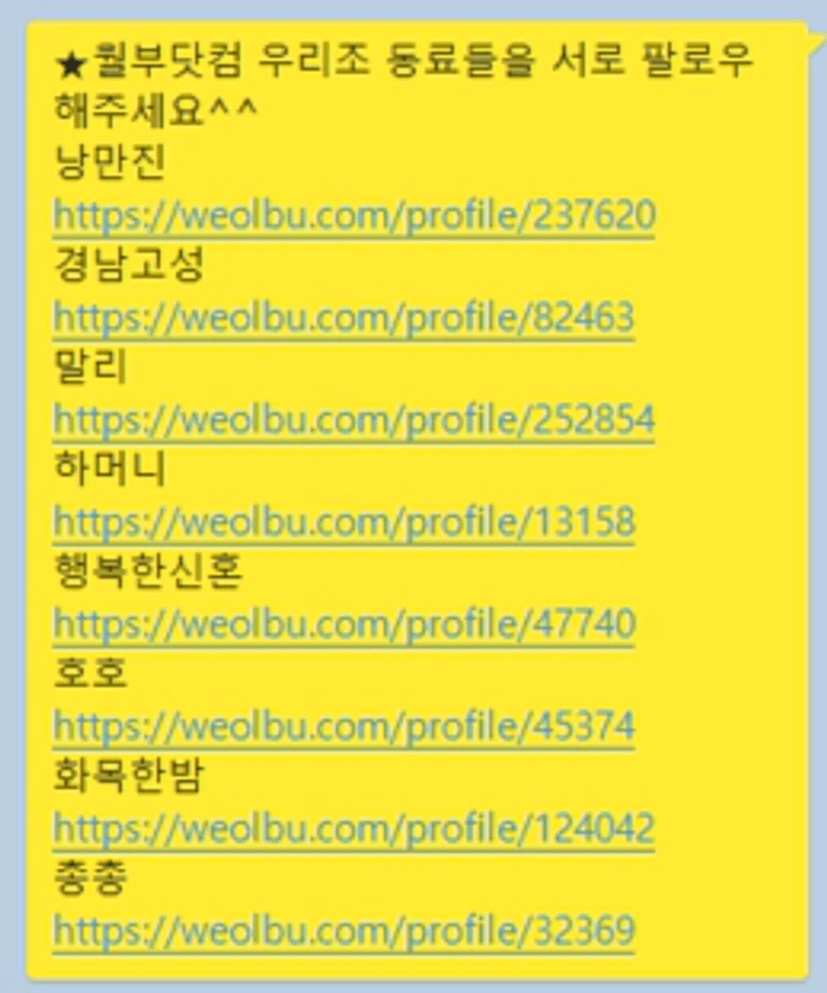Image resolution: width=827 pixels, height=993 pixels.
Task: Follow the 호호 profile link ending 45374
Action: click(x=343, y=726)
